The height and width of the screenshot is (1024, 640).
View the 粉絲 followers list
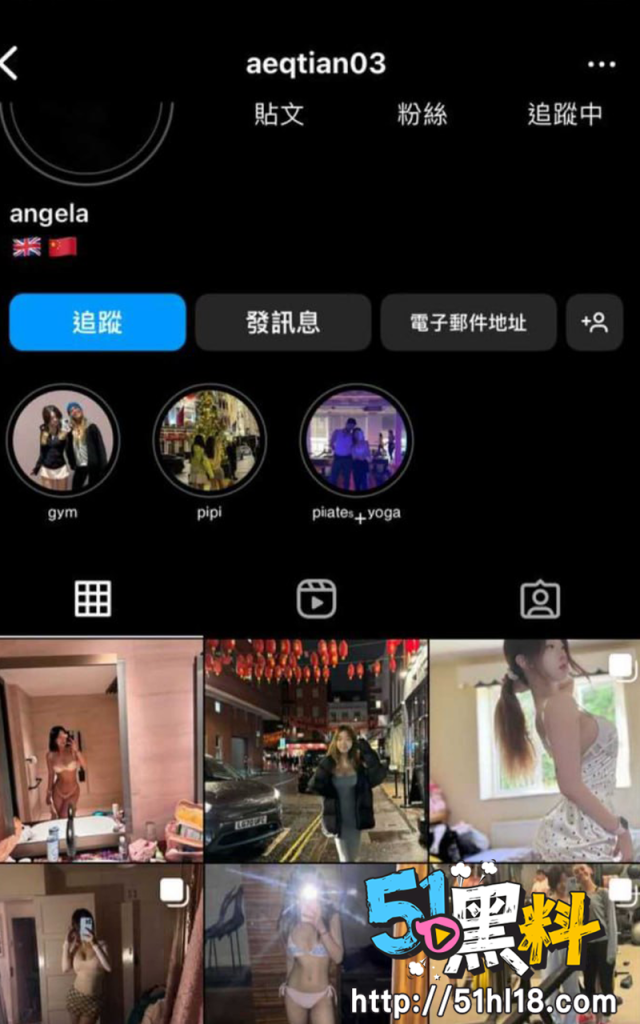[422, 114]
